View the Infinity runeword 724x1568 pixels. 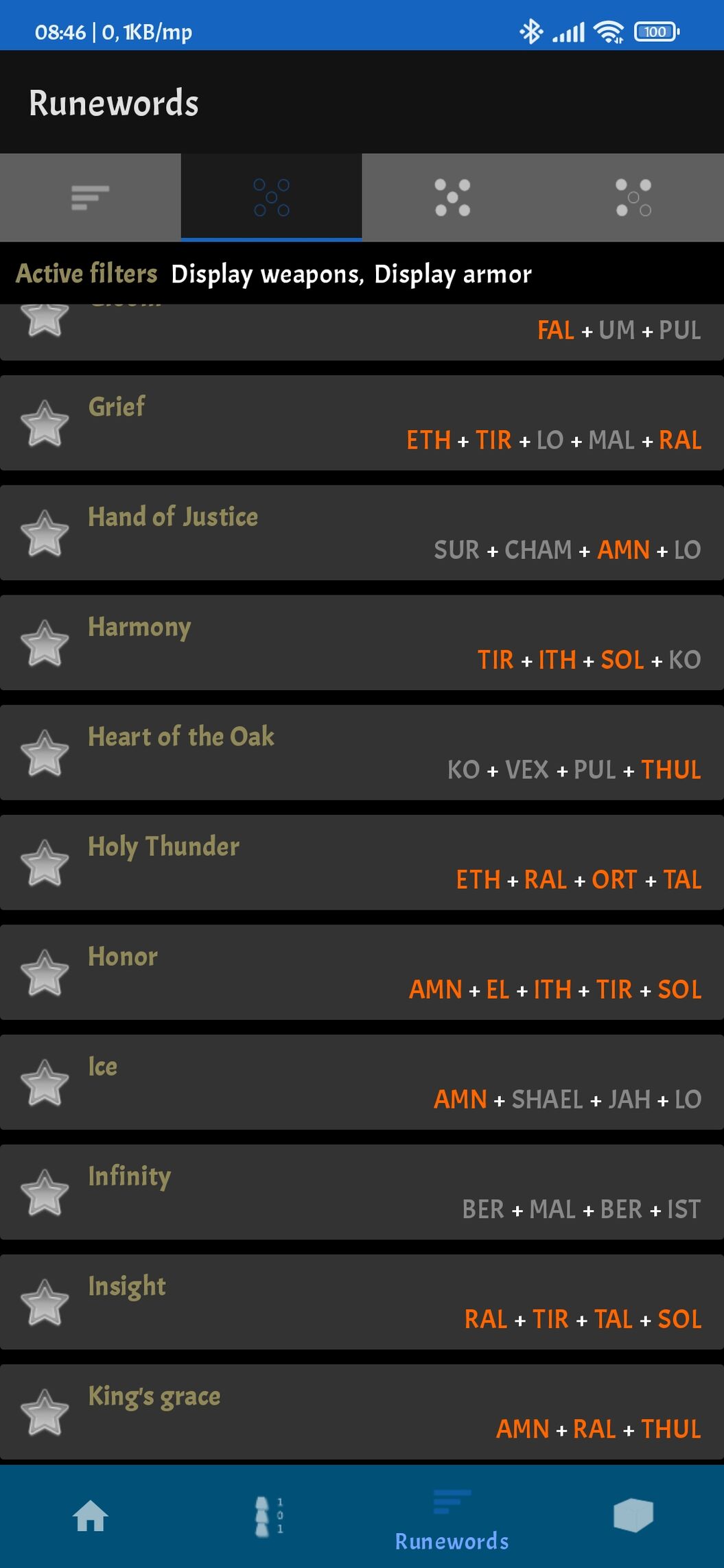[x=362, y=1192]
